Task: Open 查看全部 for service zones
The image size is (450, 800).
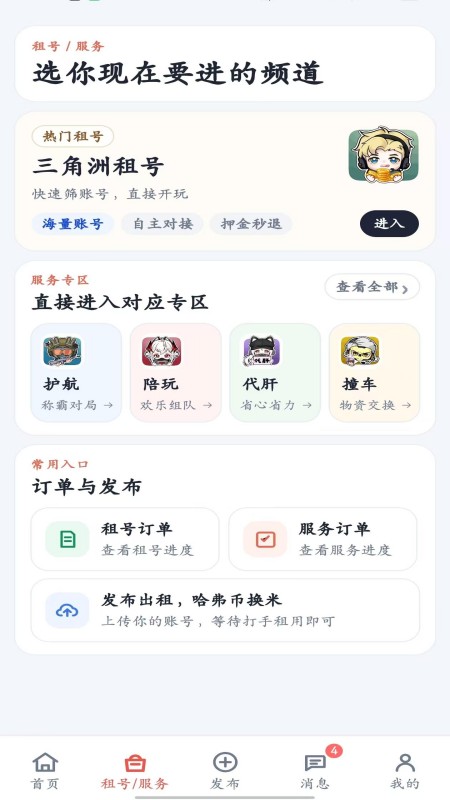Action: coord(372,287)
